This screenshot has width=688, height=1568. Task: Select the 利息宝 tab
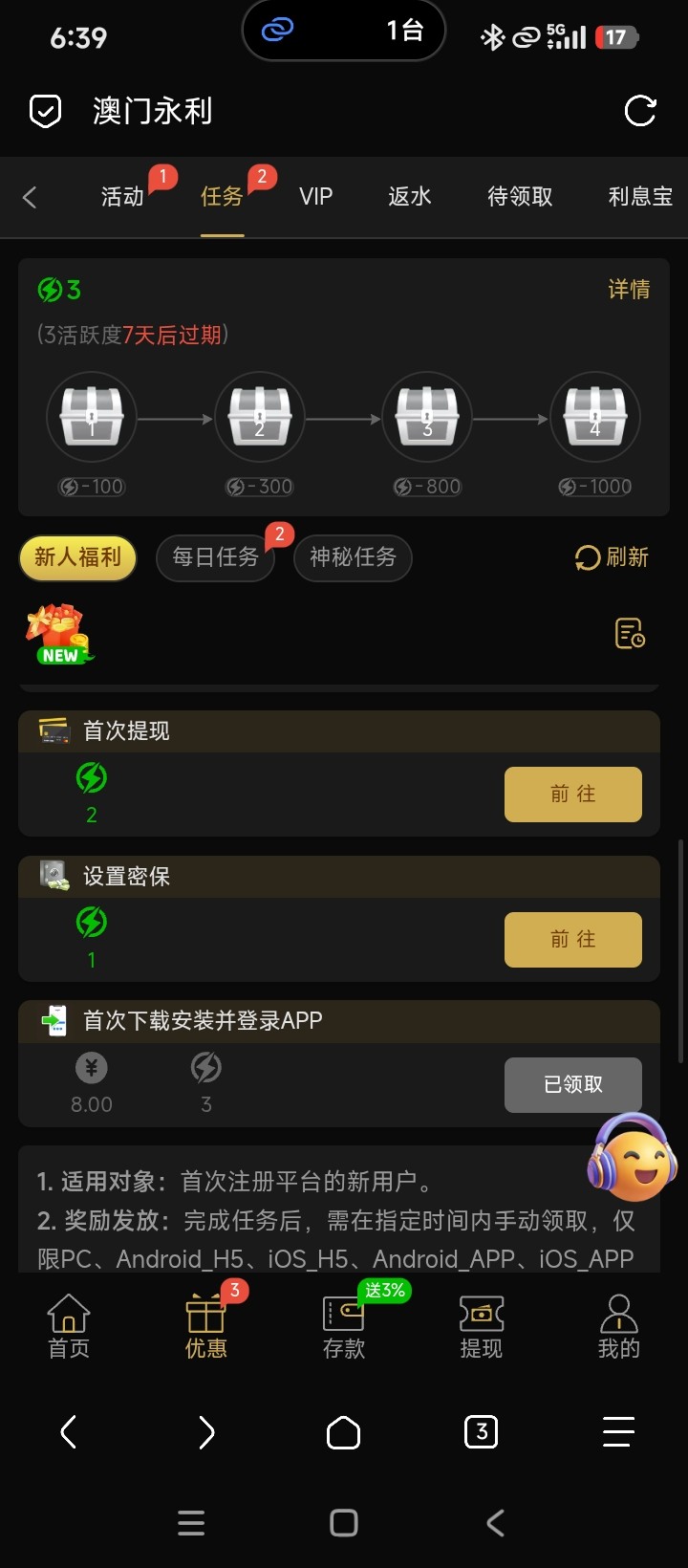[x=639, y=197]
